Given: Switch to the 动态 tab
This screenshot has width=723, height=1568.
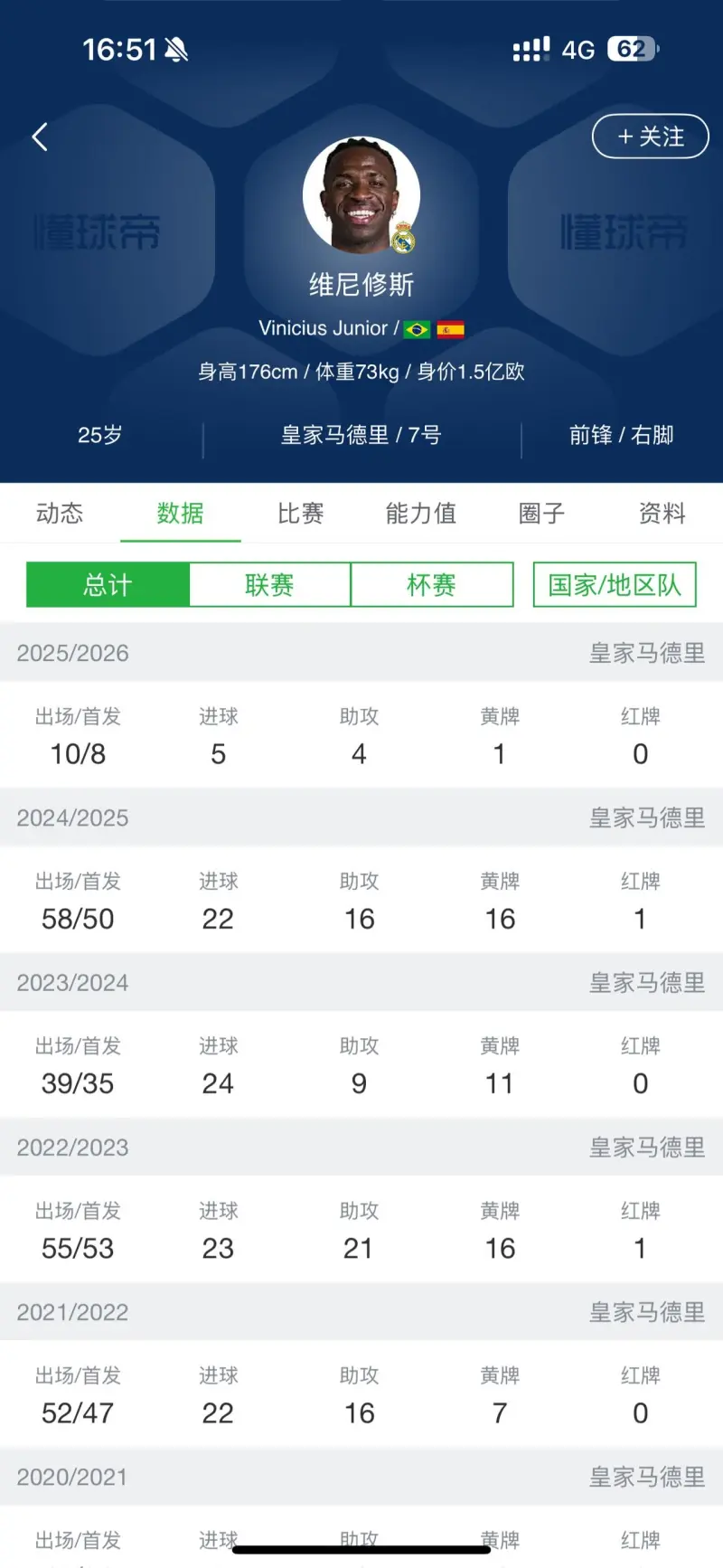Looking at the screenshot, I should click(x=60, y=514).
